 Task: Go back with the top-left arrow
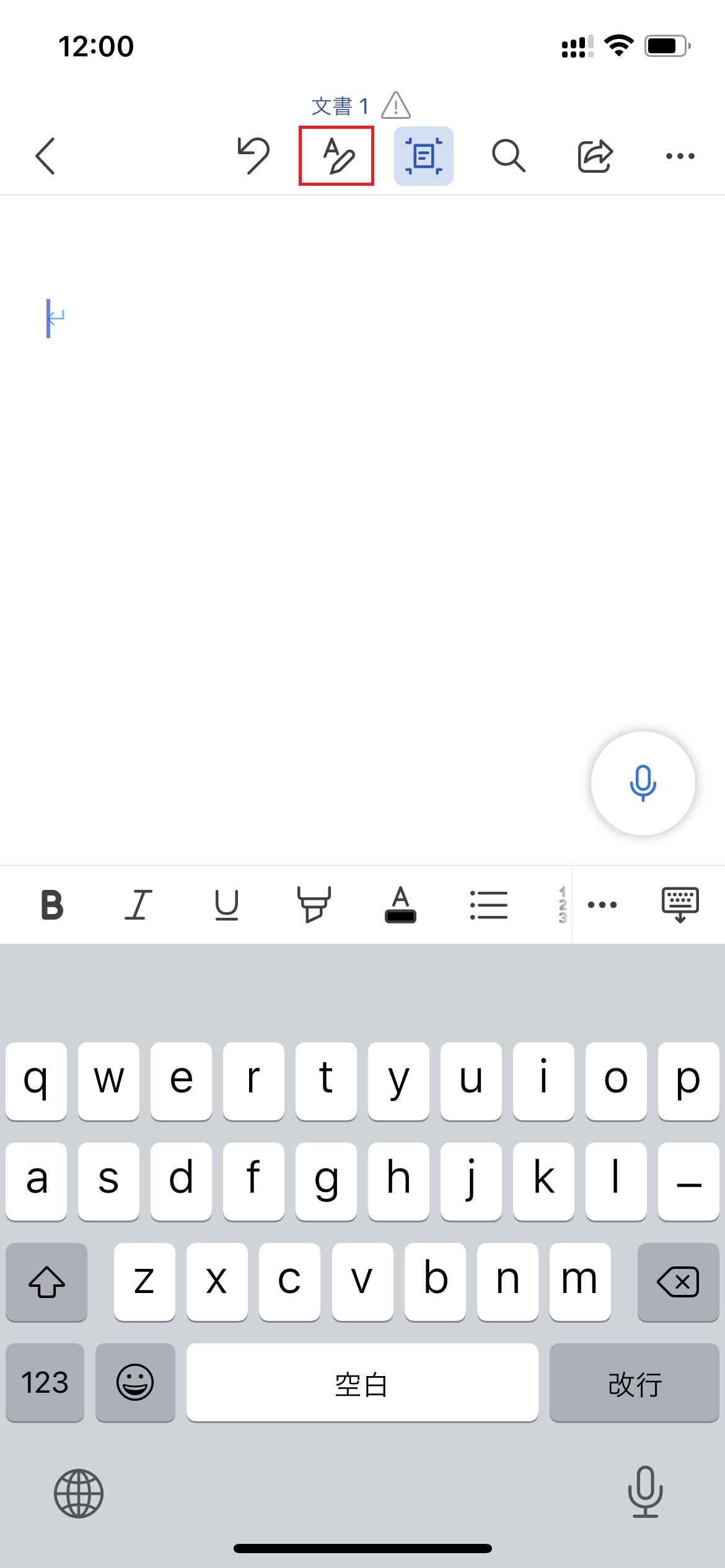pyautogui.click(x=45, y=156)
